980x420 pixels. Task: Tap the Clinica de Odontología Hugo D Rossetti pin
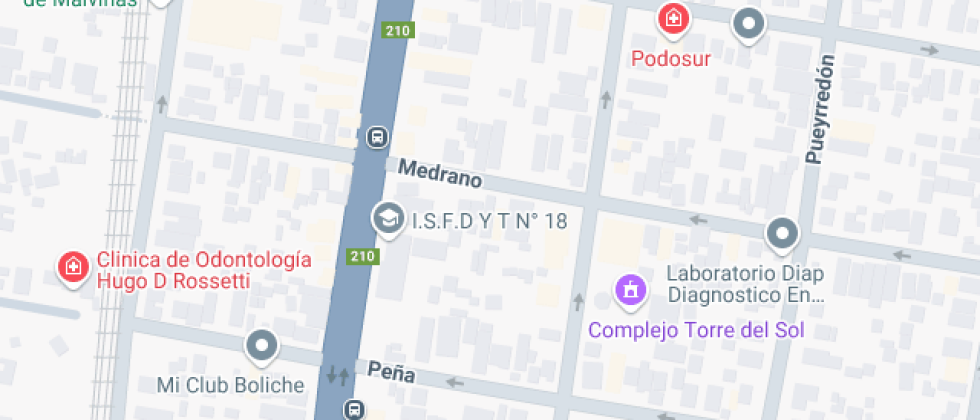[x=72, y=267]
